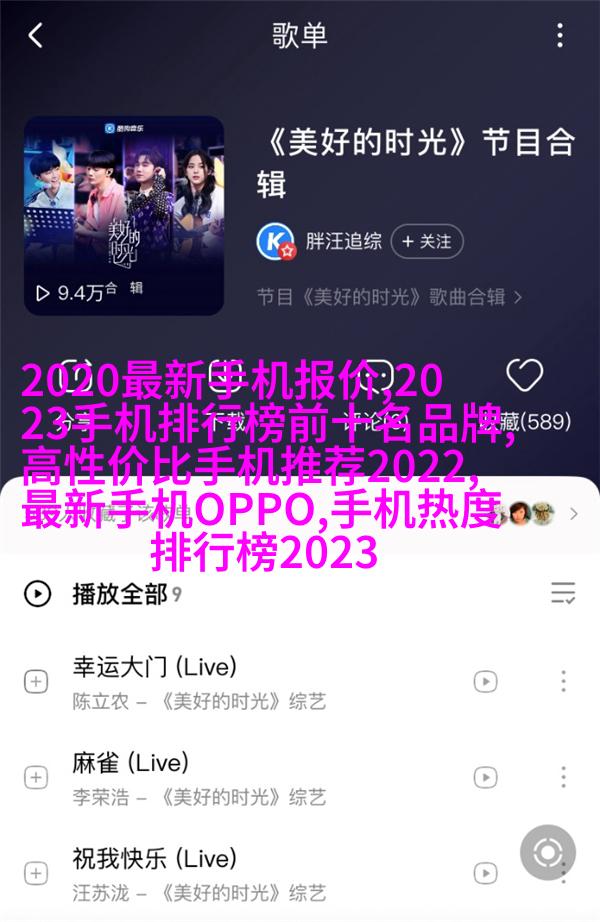Open the 美好的时光 playlist cover
600x922 pixels.
coord(124,215)
